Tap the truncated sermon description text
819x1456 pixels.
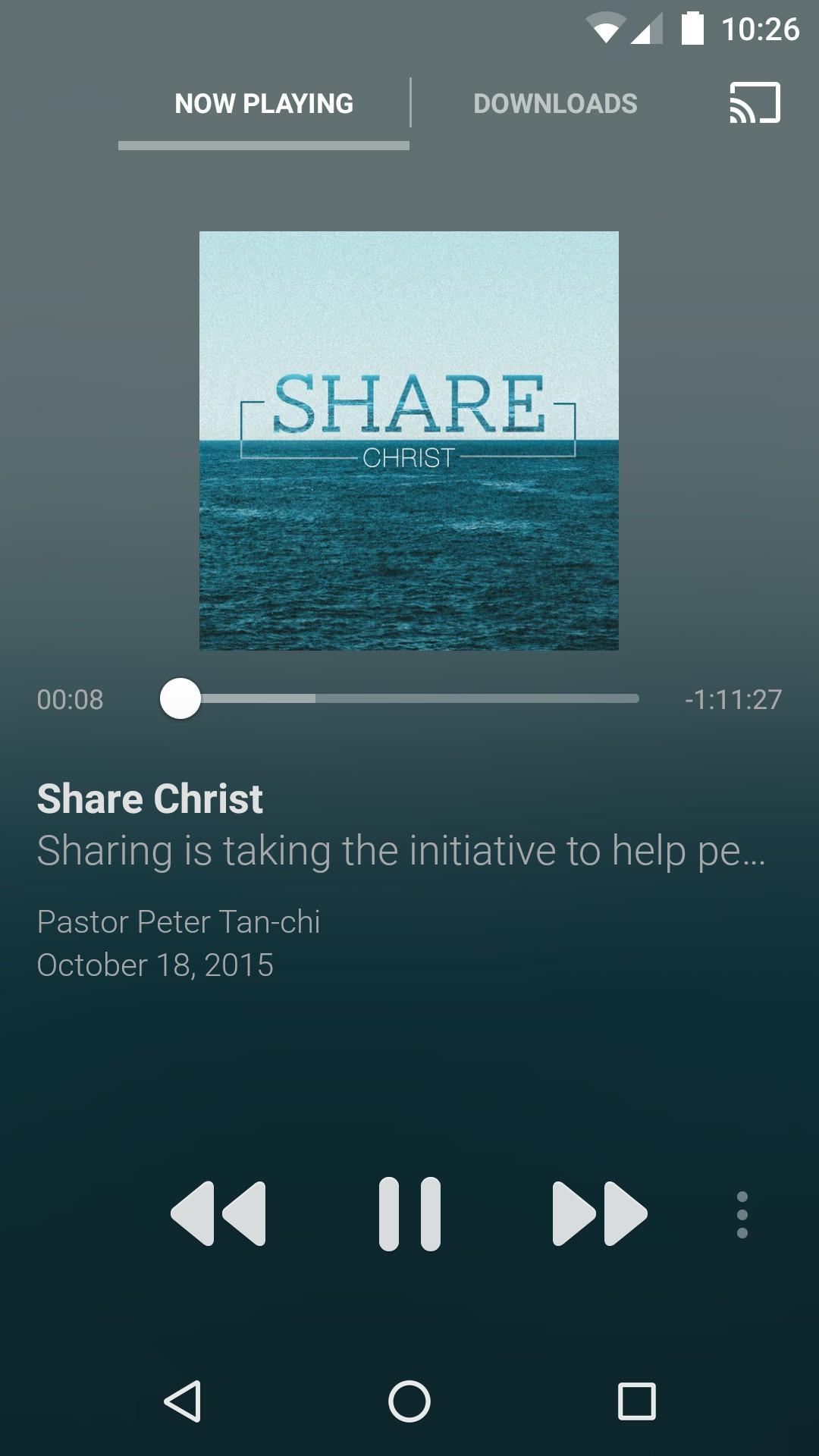click(x=402, y=851)
